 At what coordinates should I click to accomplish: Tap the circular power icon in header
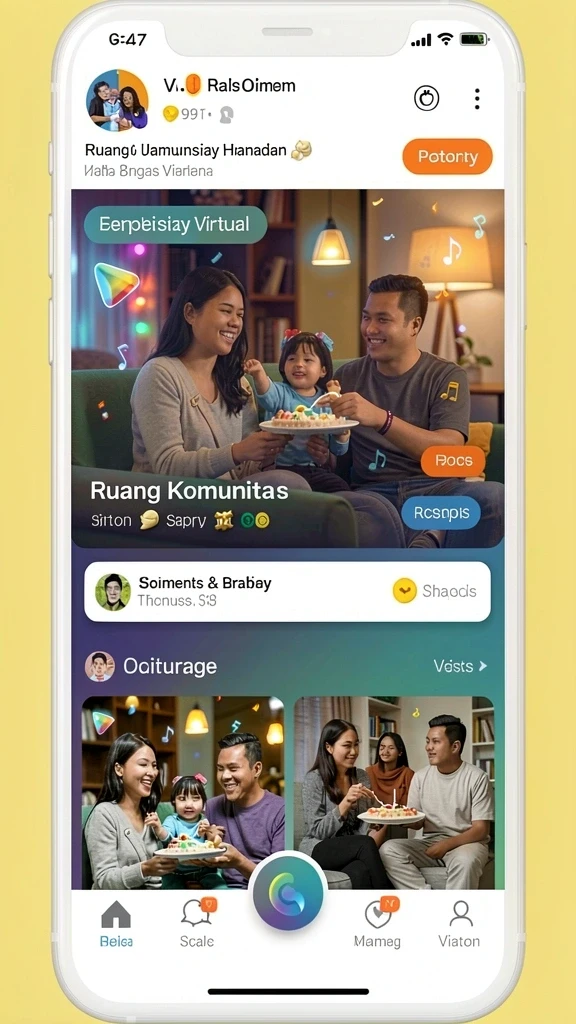(426, 99)
